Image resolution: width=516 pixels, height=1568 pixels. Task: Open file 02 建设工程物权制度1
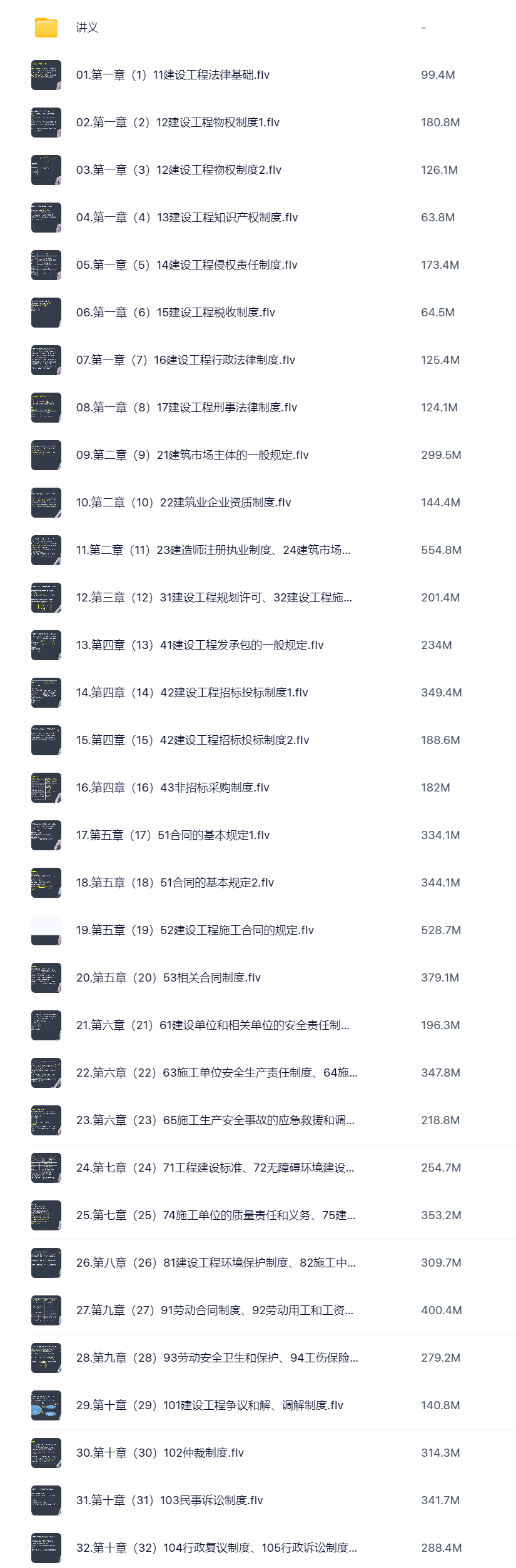tap(178, 123)
